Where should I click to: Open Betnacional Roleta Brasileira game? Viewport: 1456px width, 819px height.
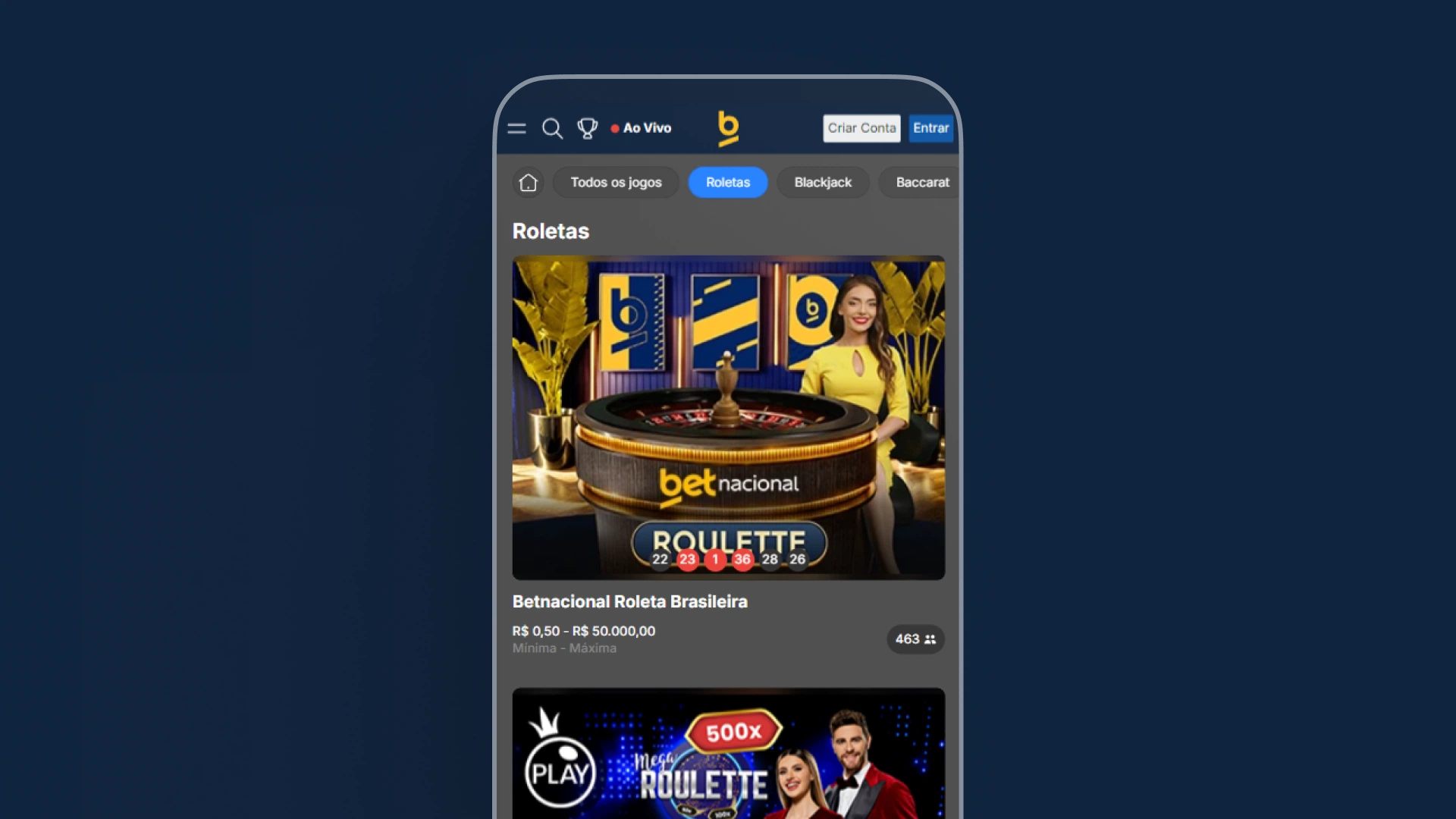[728, 418]
